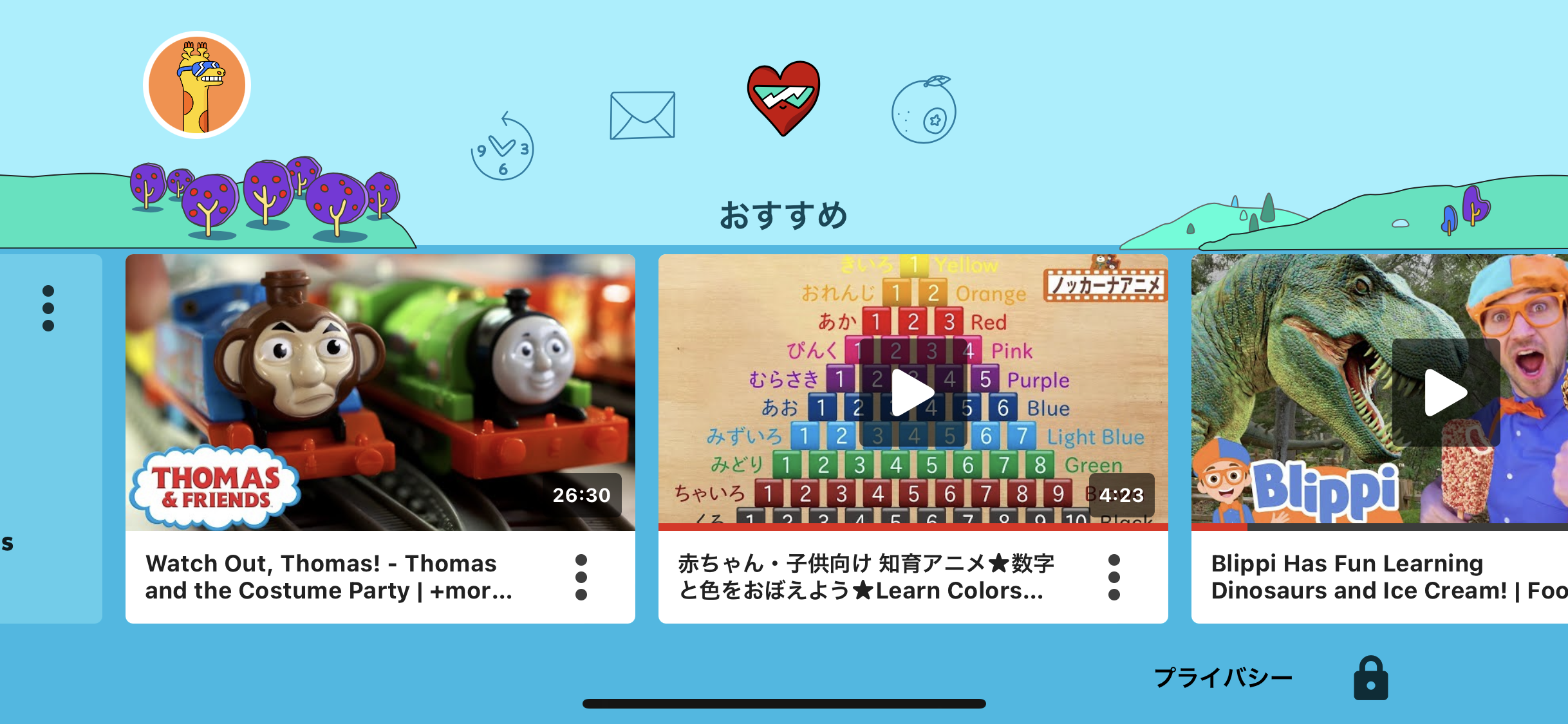Open options for the Thomas video

tap(581, 577)
